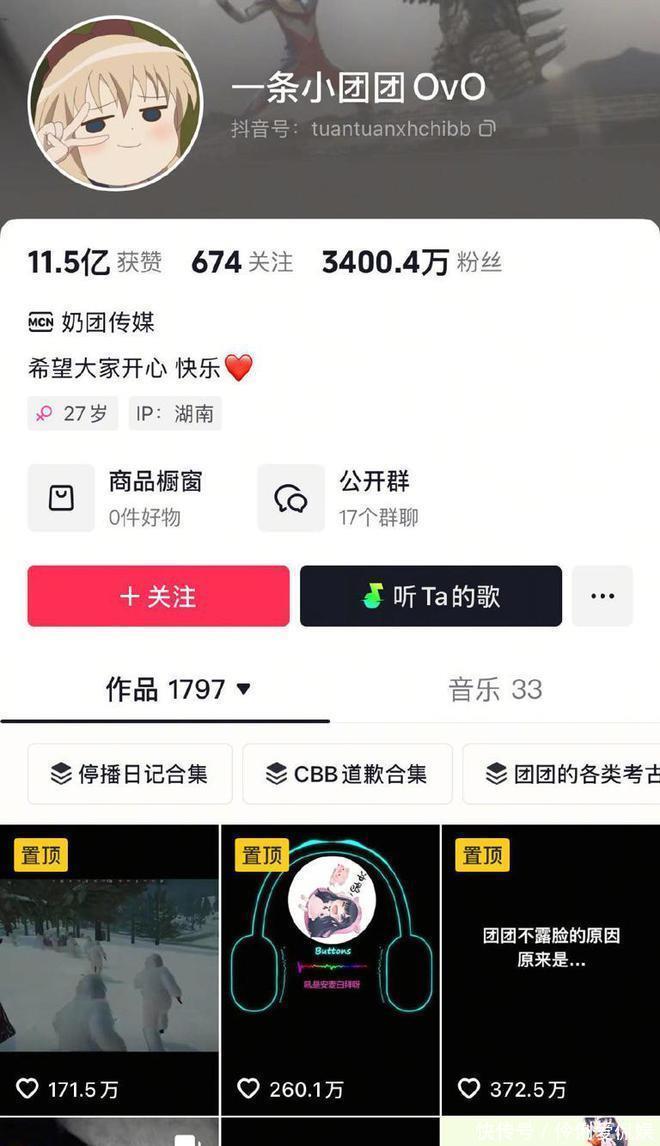Open the three-dot more options button

click(602, 596)
